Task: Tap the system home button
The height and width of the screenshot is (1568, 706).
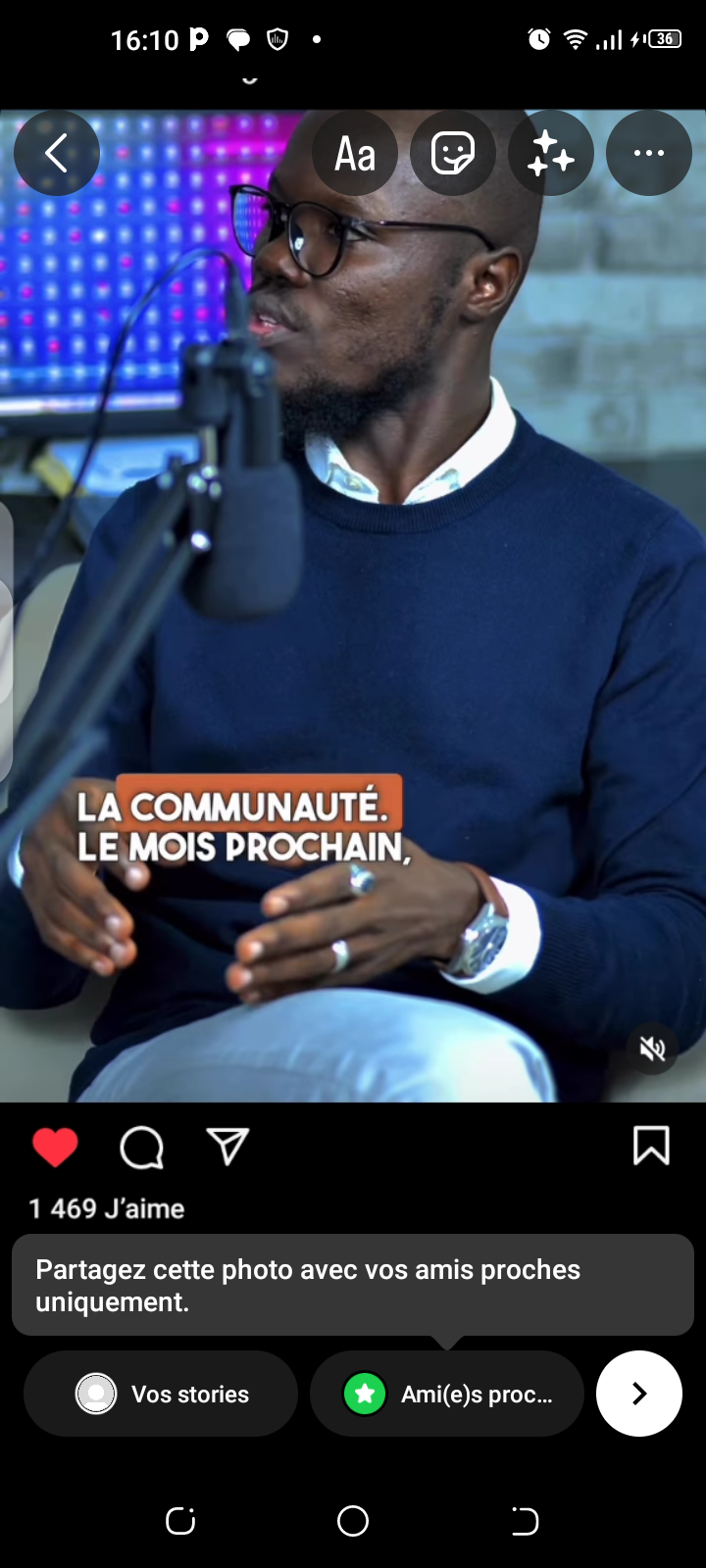Action: click(353, 1521)
